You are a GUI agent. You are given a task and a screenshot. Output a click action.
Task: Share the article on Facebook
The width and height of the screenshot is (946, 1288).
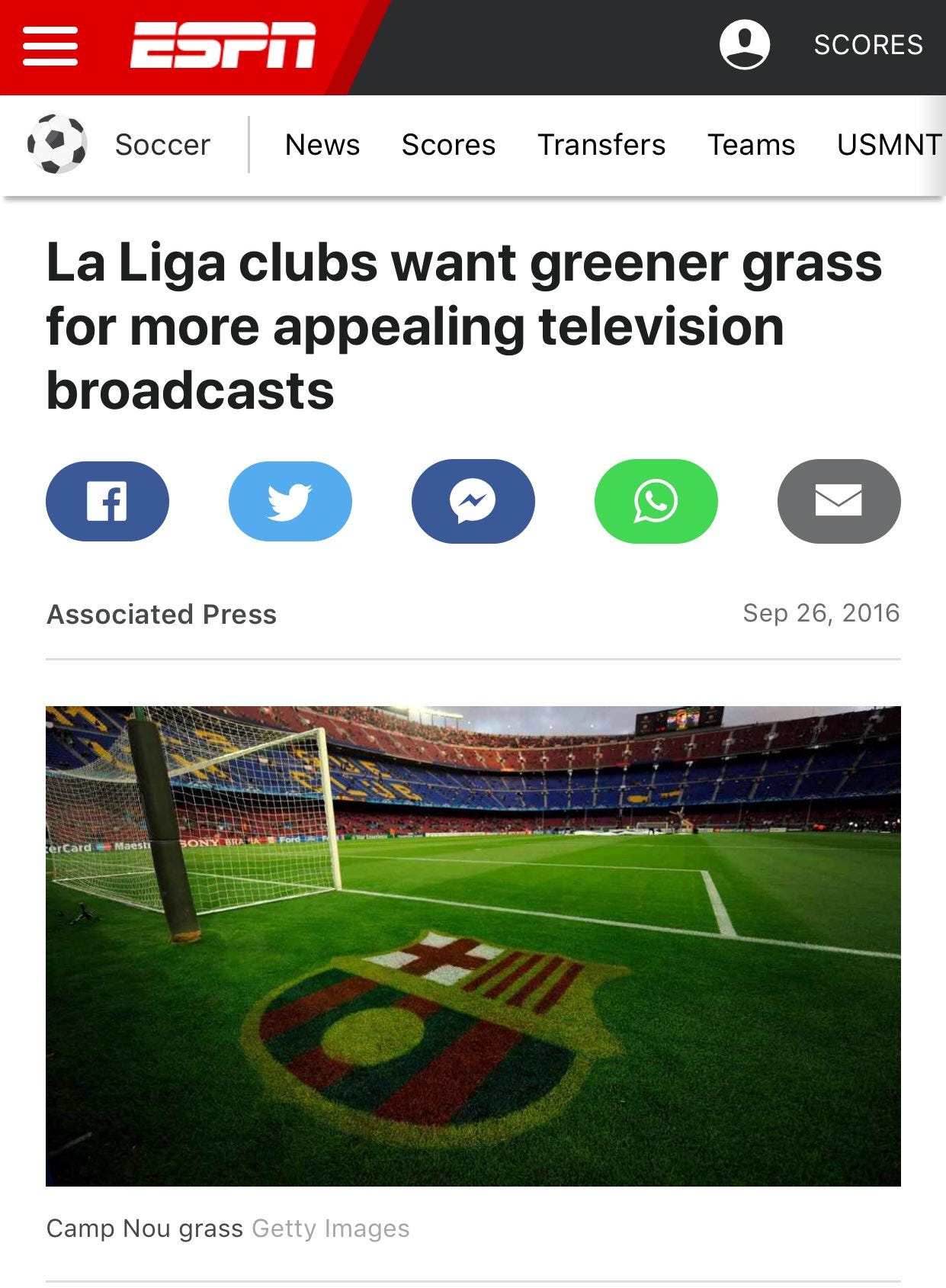107,501
